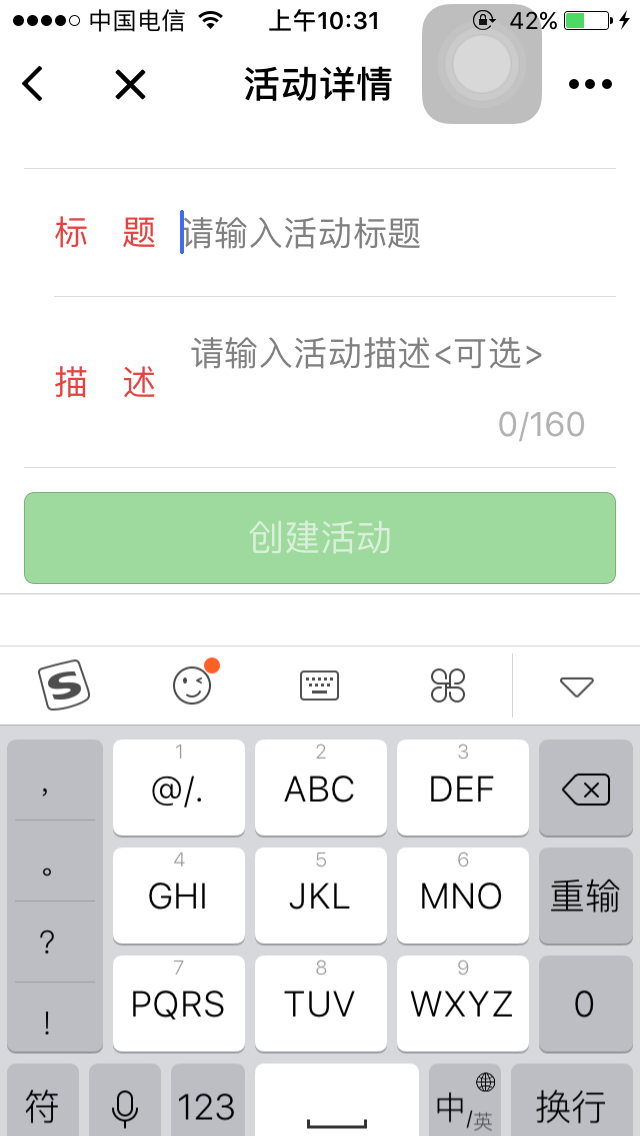Open the four-petal shortcuts tool
The height and width of the screenshot is (1136, 640).
448,686
